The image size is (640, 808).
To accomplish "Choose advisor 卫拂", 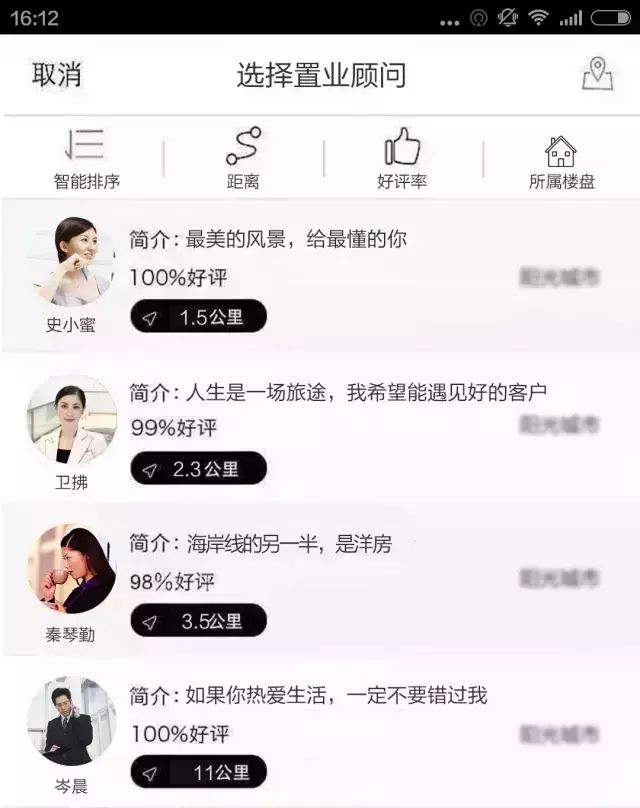I will click(x=320, y=428).
